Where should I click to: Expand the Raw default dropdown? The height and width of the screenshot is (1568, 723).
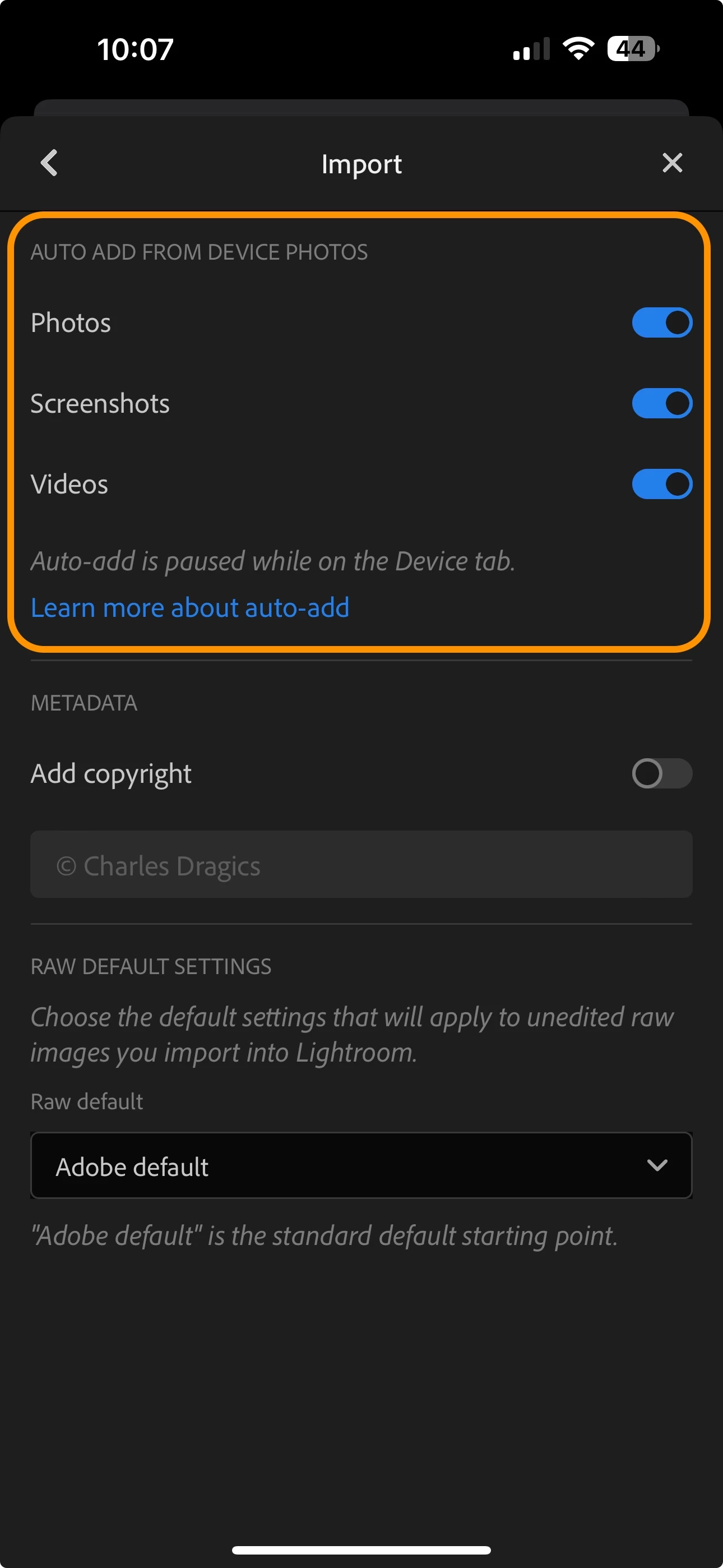pos(361,1166)
